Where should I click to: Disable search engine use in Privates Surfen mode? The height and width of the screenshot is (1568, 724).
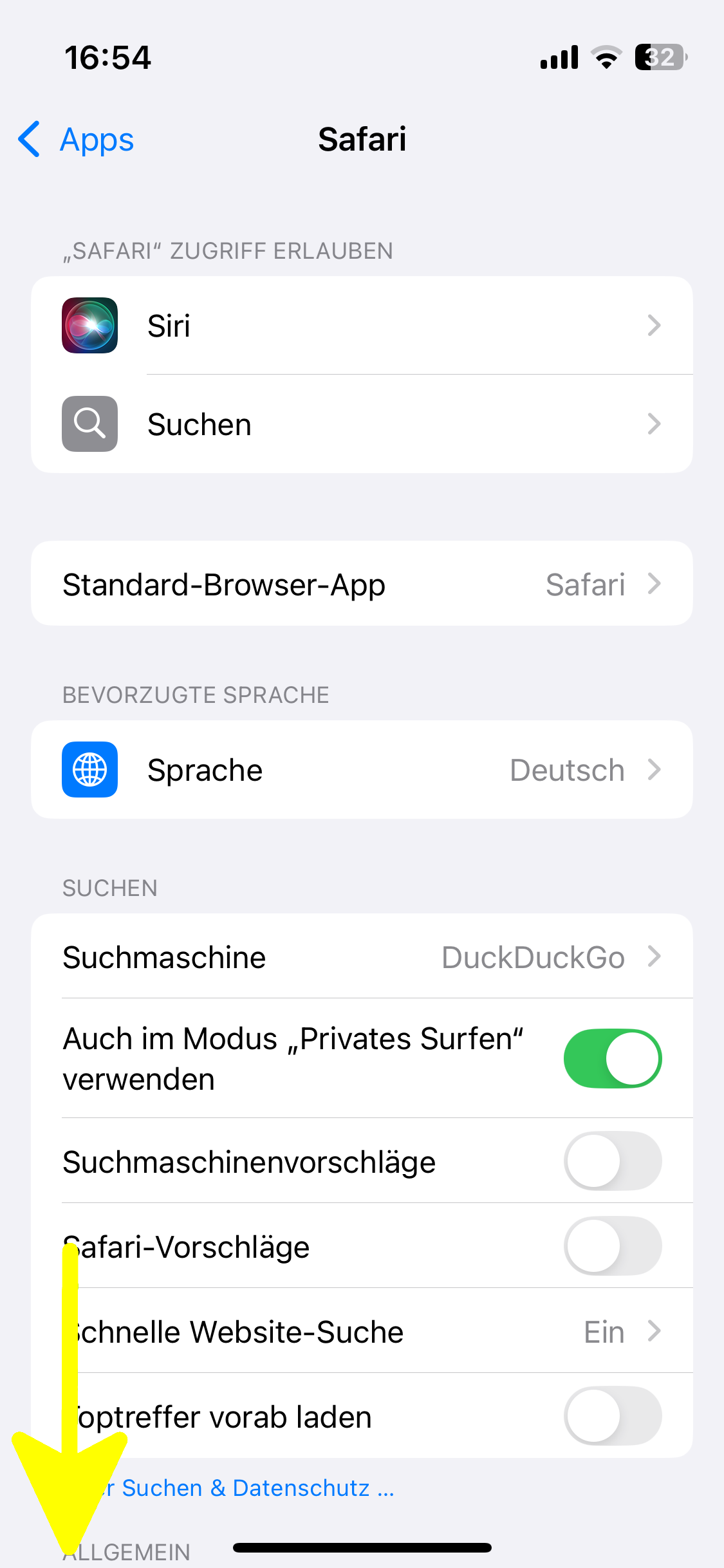(x=613, y=1058)
